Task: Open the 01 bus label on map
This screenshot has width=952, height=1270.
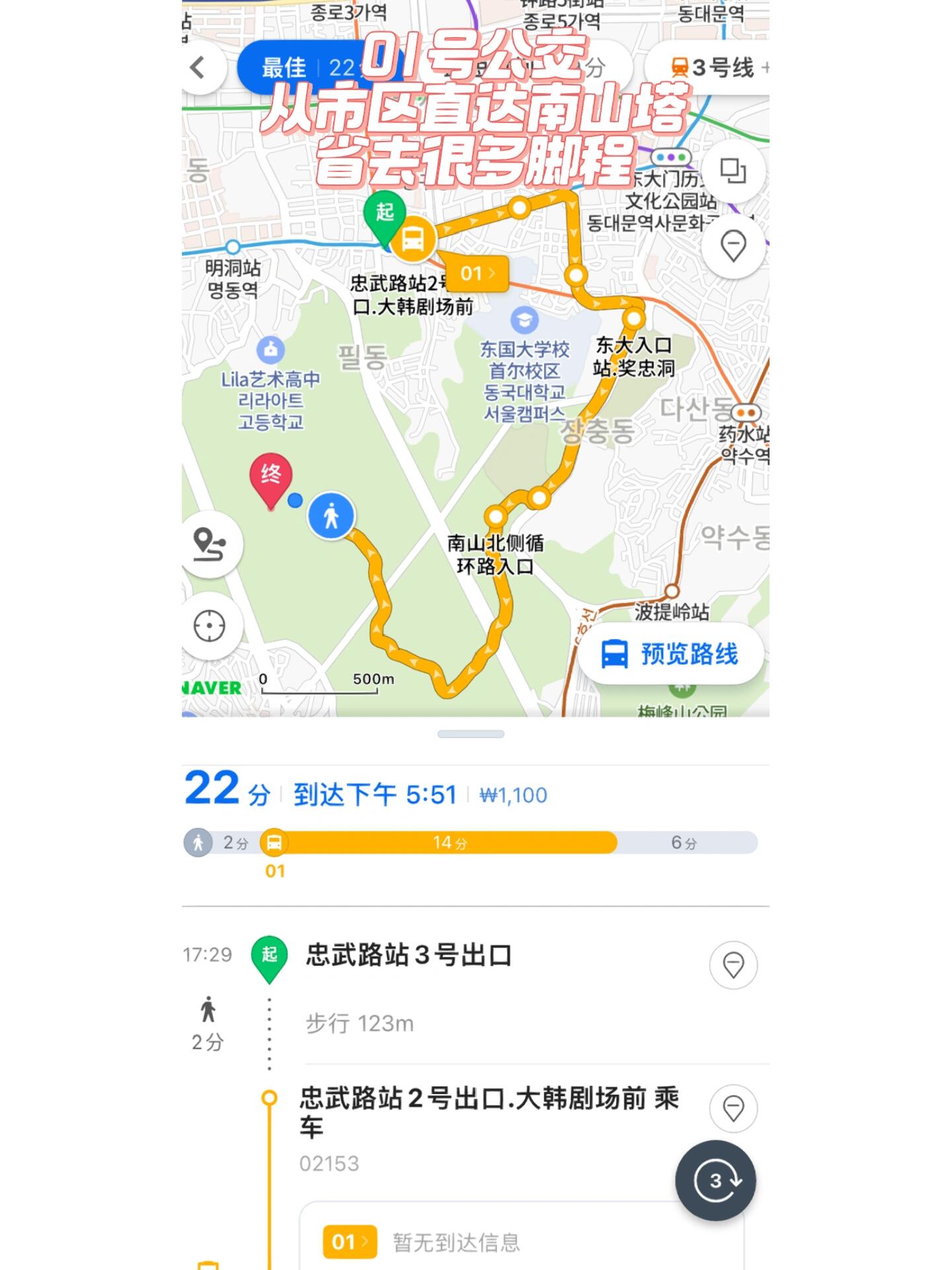Action: tap(477, 273)
